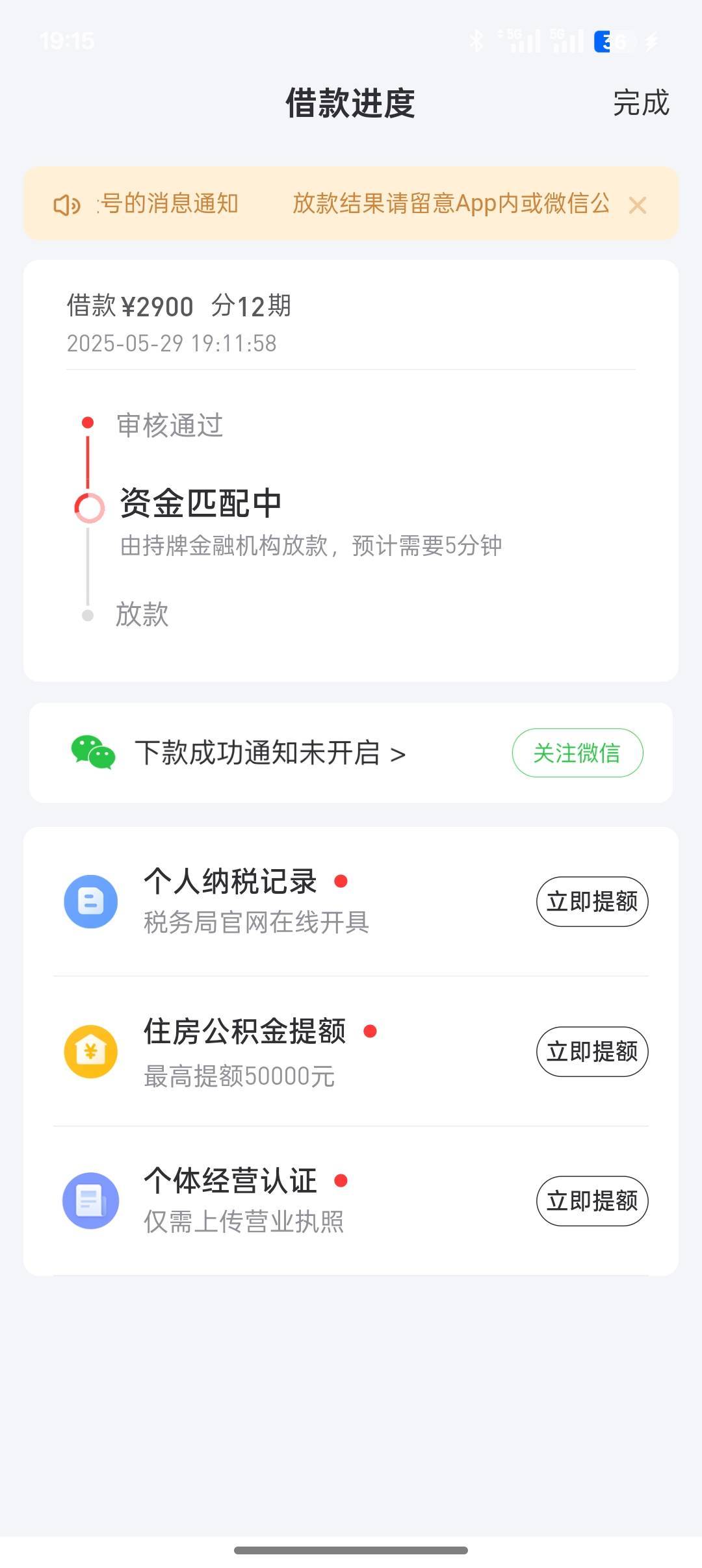Tap 立即提额 for 个人纳税记录
The image size is (702, 1568).
[592, 902]
